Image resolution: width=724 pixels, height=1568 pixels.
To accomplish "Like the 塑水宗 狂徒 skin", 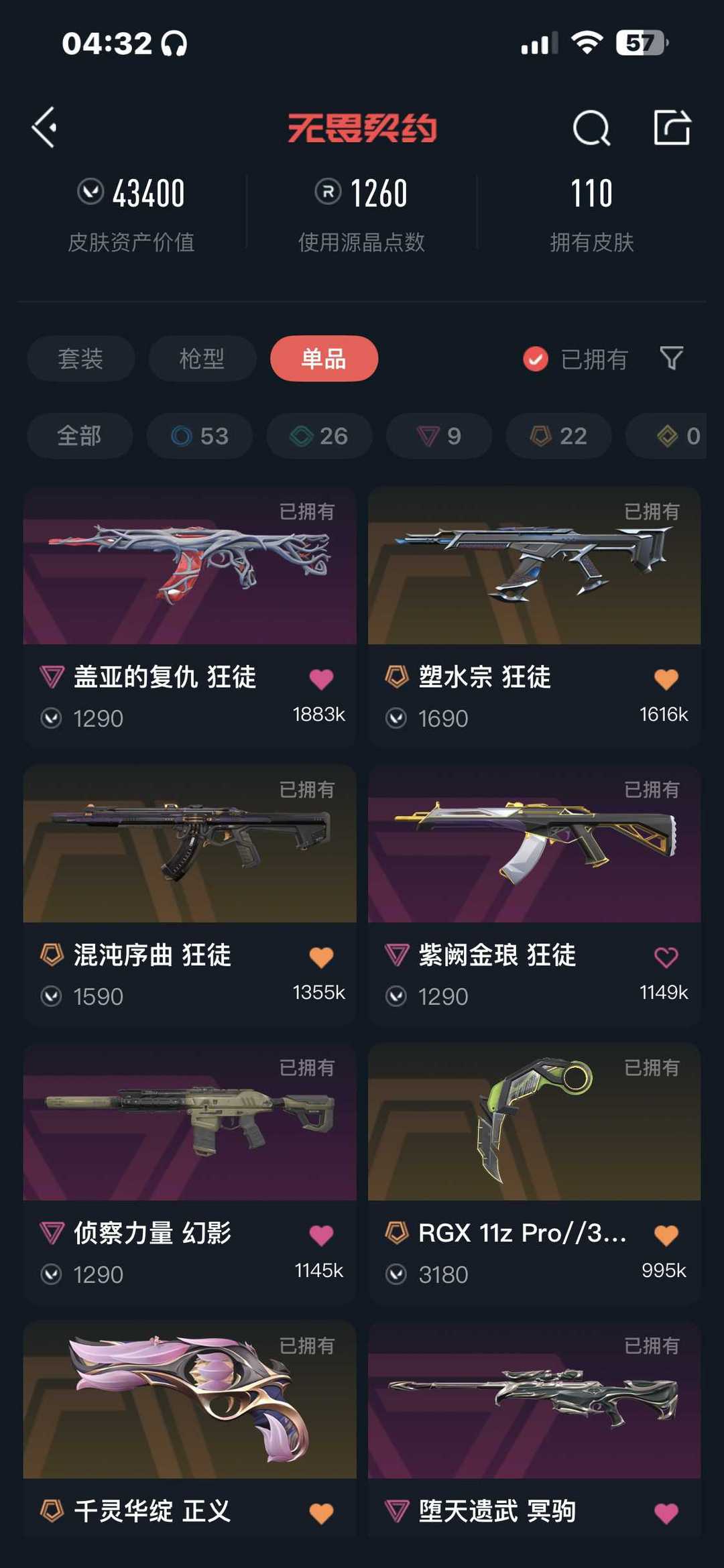I will click(666, 679).
